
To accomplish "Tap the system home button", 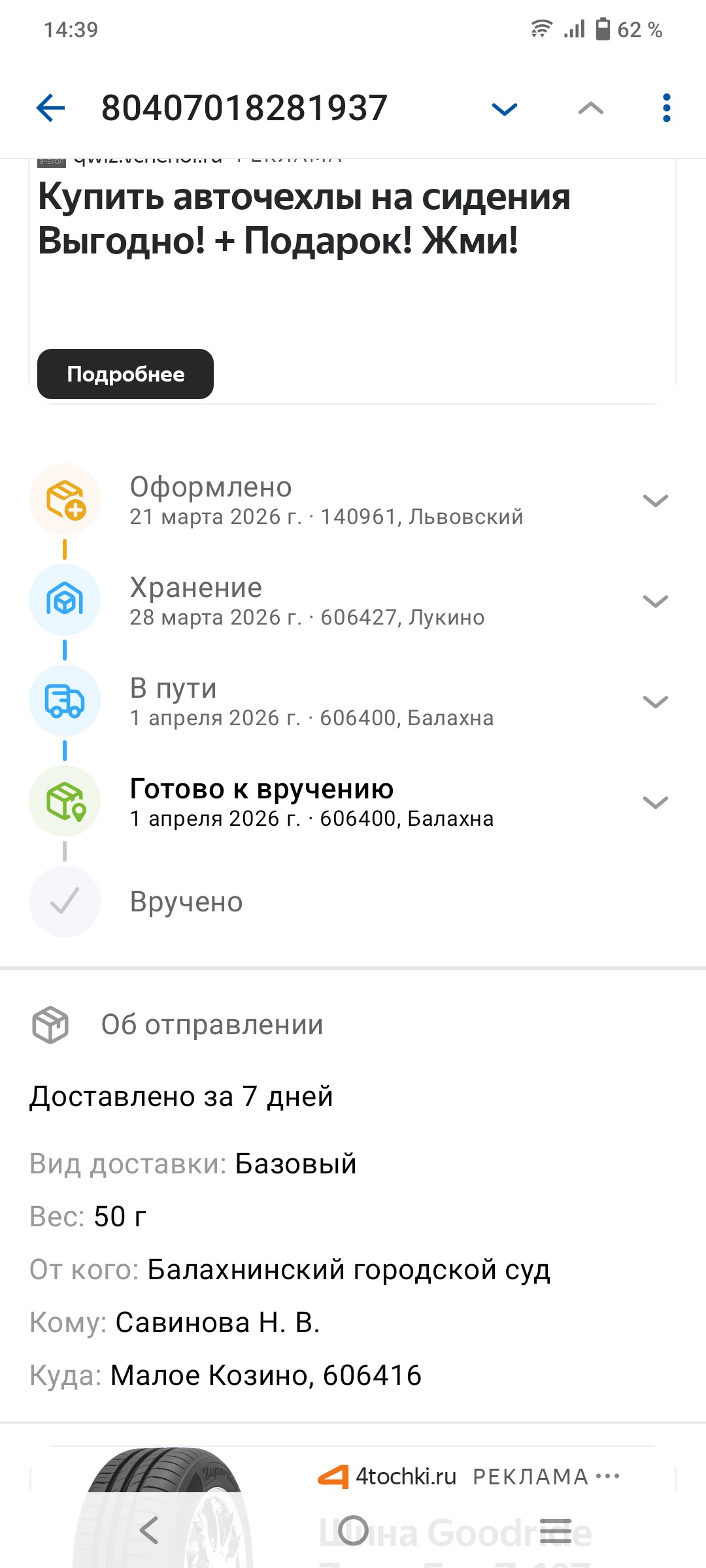I will coord(353,1531).
